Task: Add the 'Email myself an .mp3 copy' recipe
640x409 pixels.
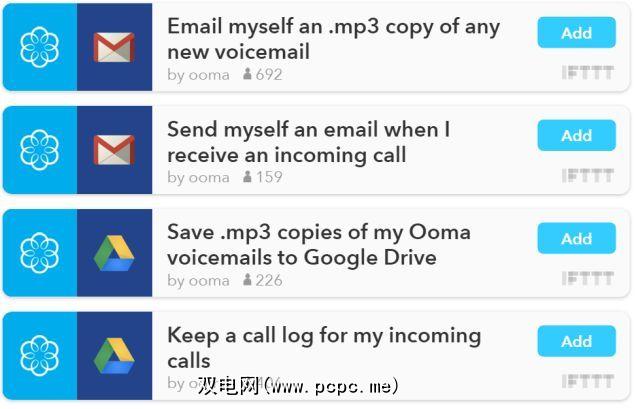Action: pyautogui.click(x=576, y=33)
